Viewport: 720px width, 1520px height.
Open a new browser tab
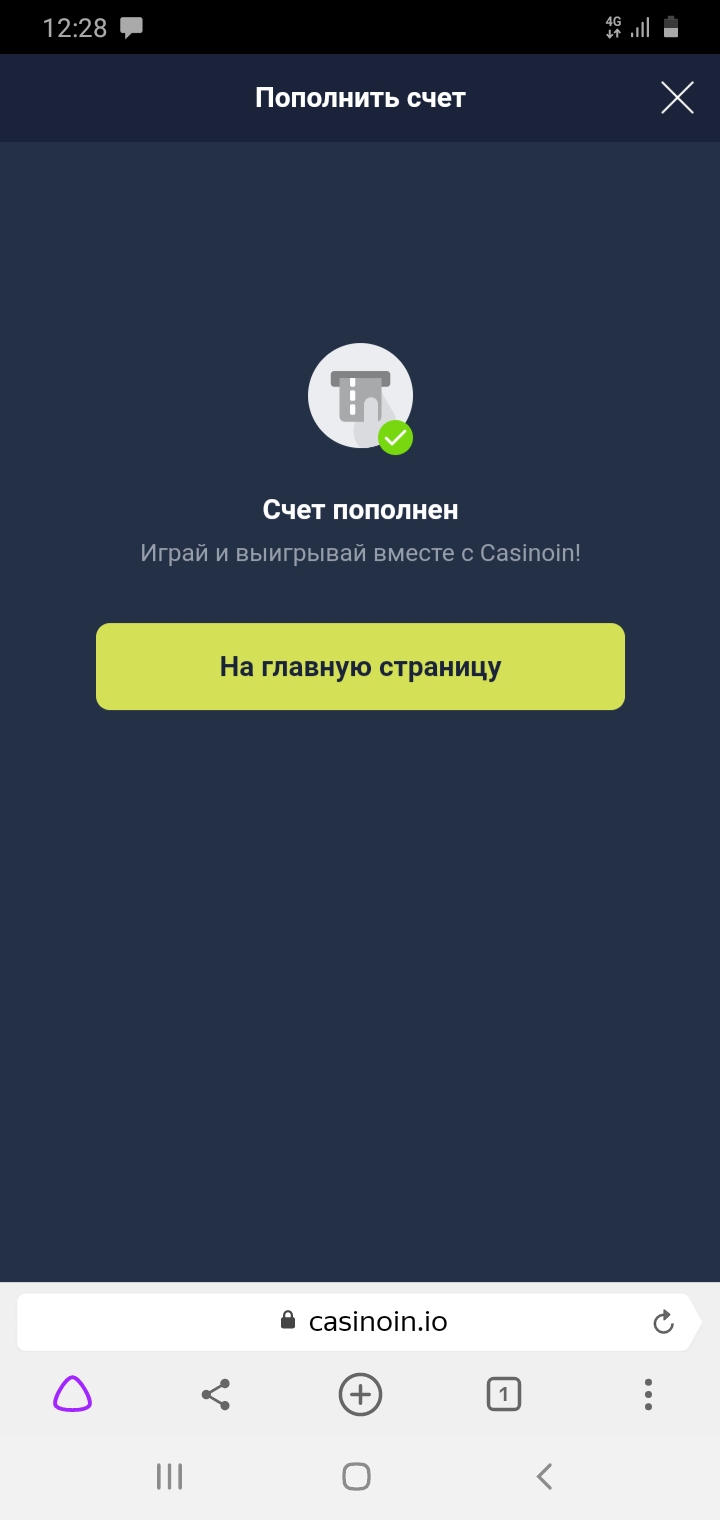(360, 1394)
